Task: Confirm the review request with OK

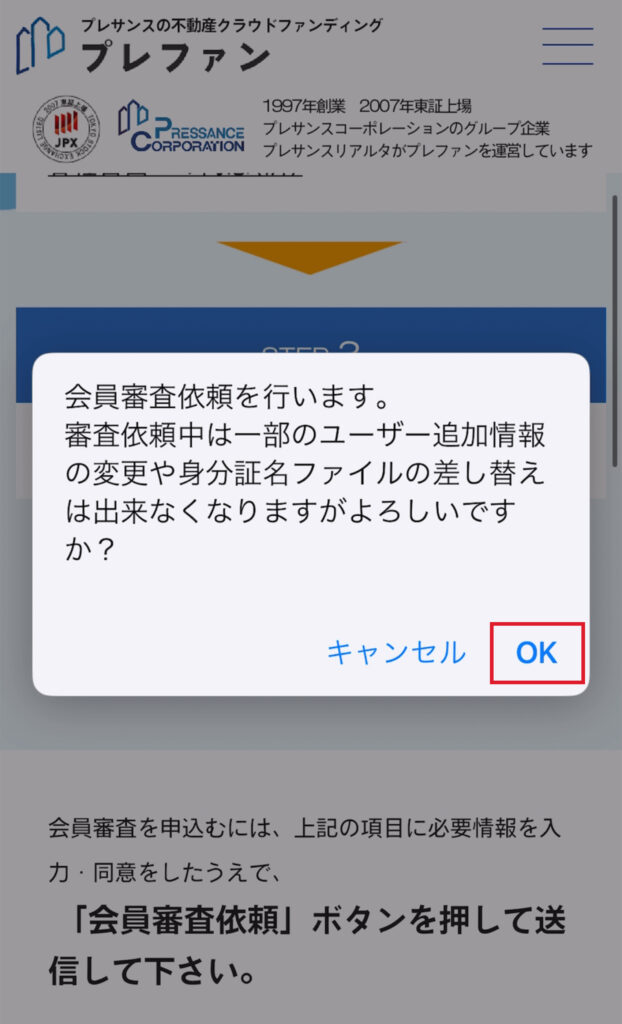Action: [x=536, y=653]
